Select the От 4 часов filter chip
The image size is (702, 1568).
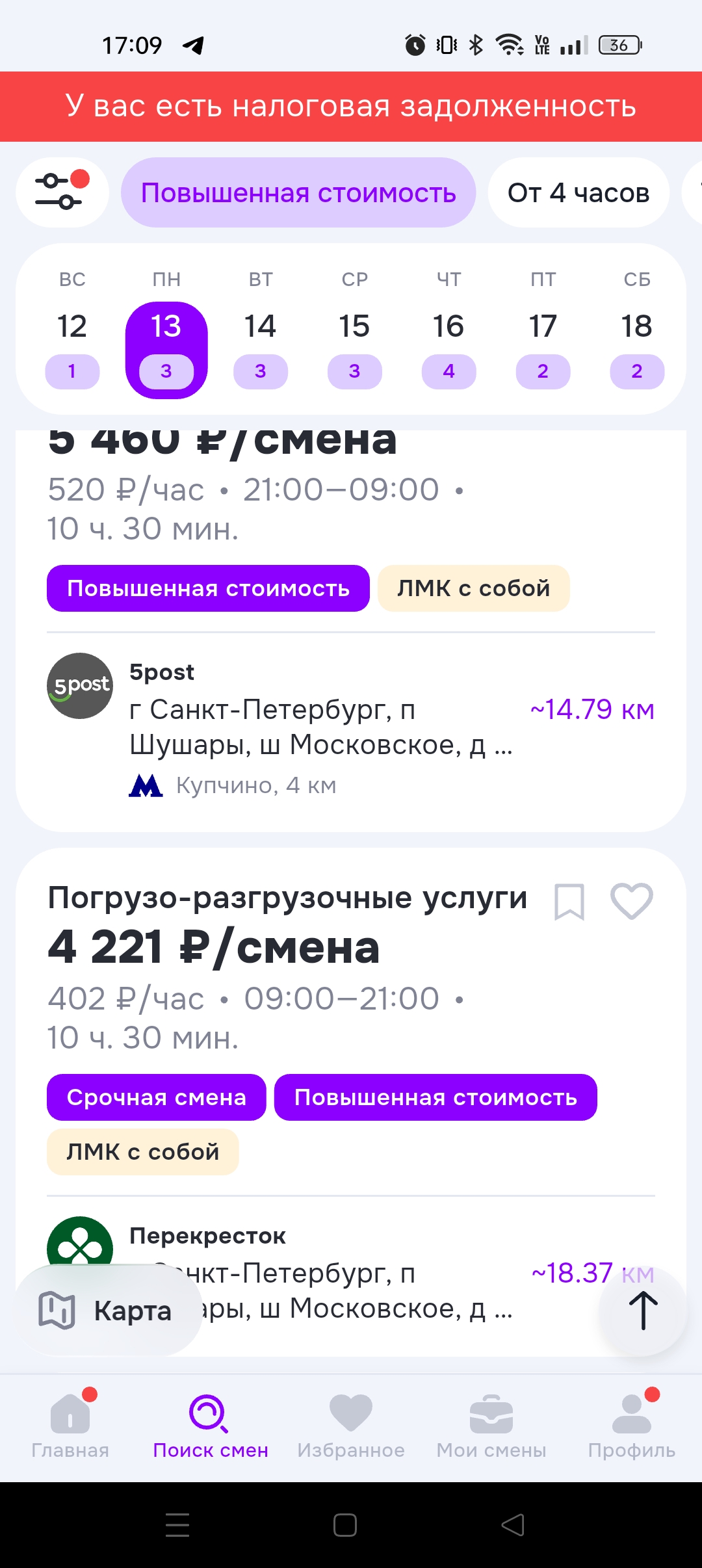point(578,192)
